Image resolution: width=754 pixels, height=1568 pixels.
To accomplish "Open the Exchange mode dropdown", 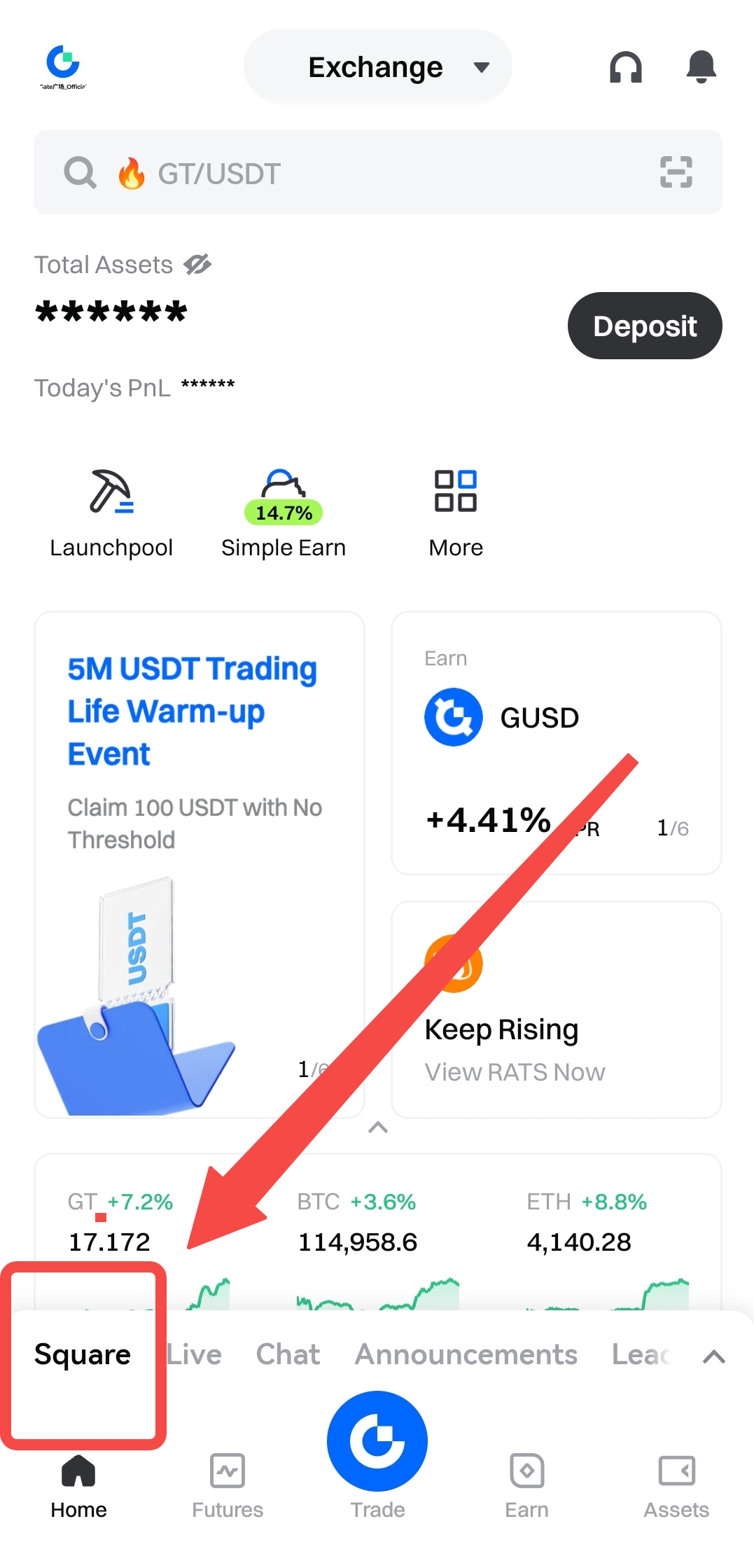I will click(x=377, y=67).
